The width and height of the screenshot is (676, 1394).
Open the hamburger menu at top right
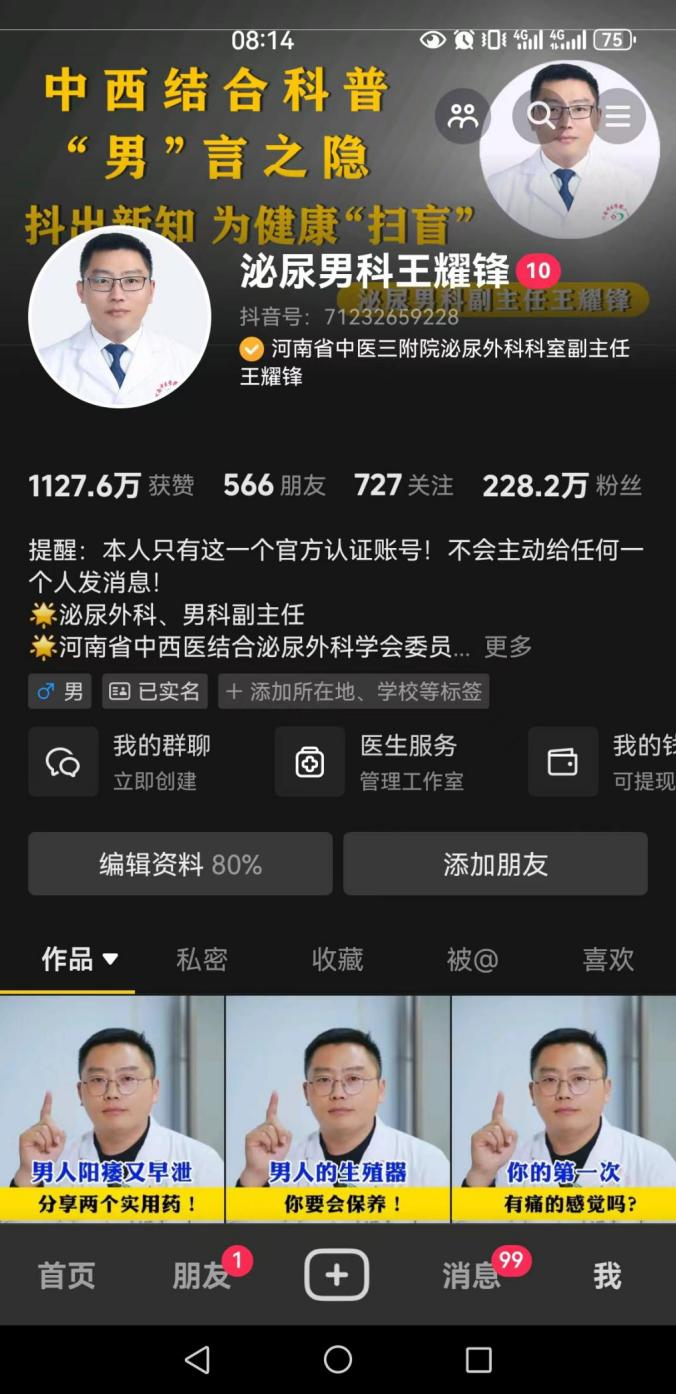(618, 116)
